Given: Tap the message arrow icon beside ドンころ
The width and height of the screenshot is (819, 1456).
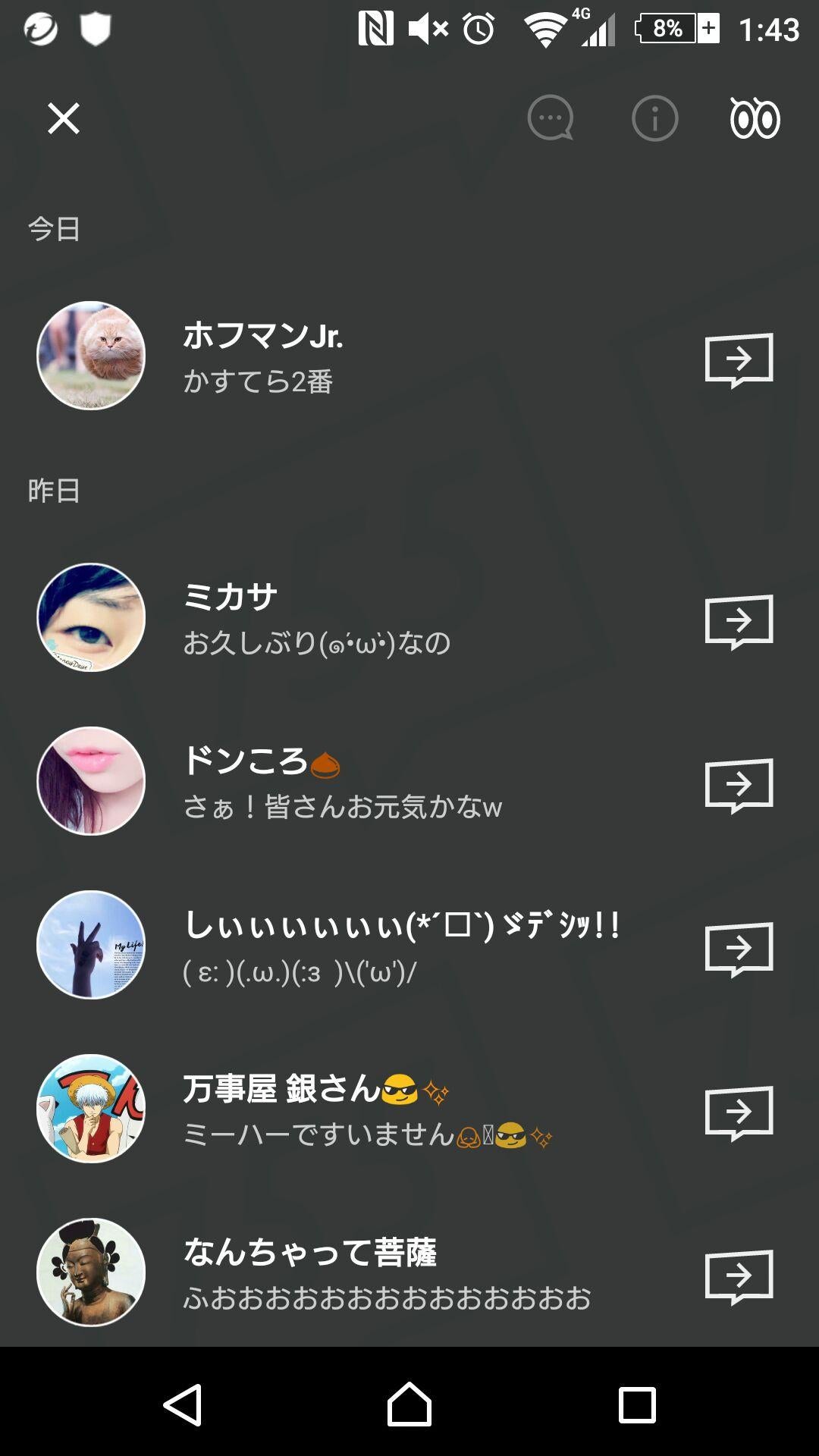Looking at the screenshot, I should (x=739, y=785).
